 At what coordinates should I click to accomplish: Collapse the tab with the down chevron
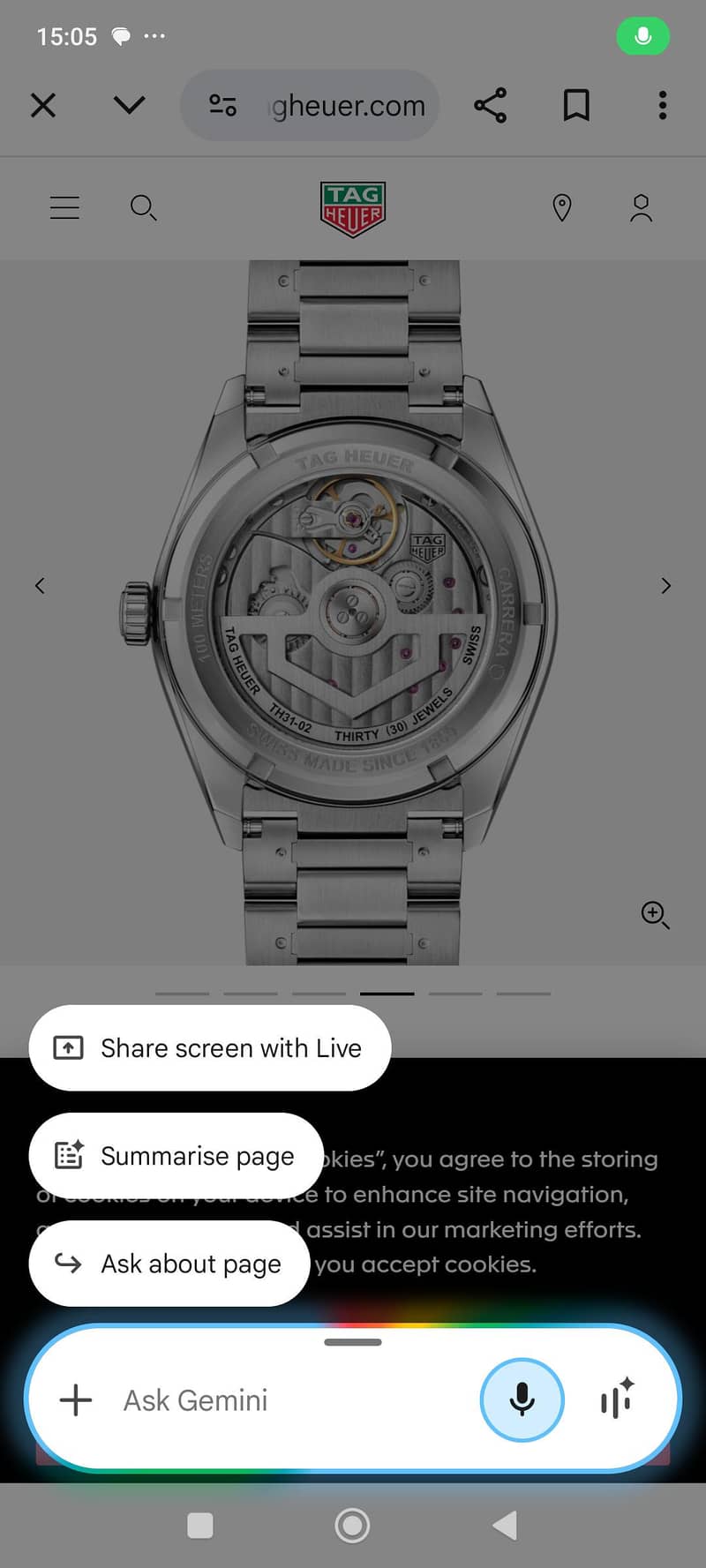[129, 105]
